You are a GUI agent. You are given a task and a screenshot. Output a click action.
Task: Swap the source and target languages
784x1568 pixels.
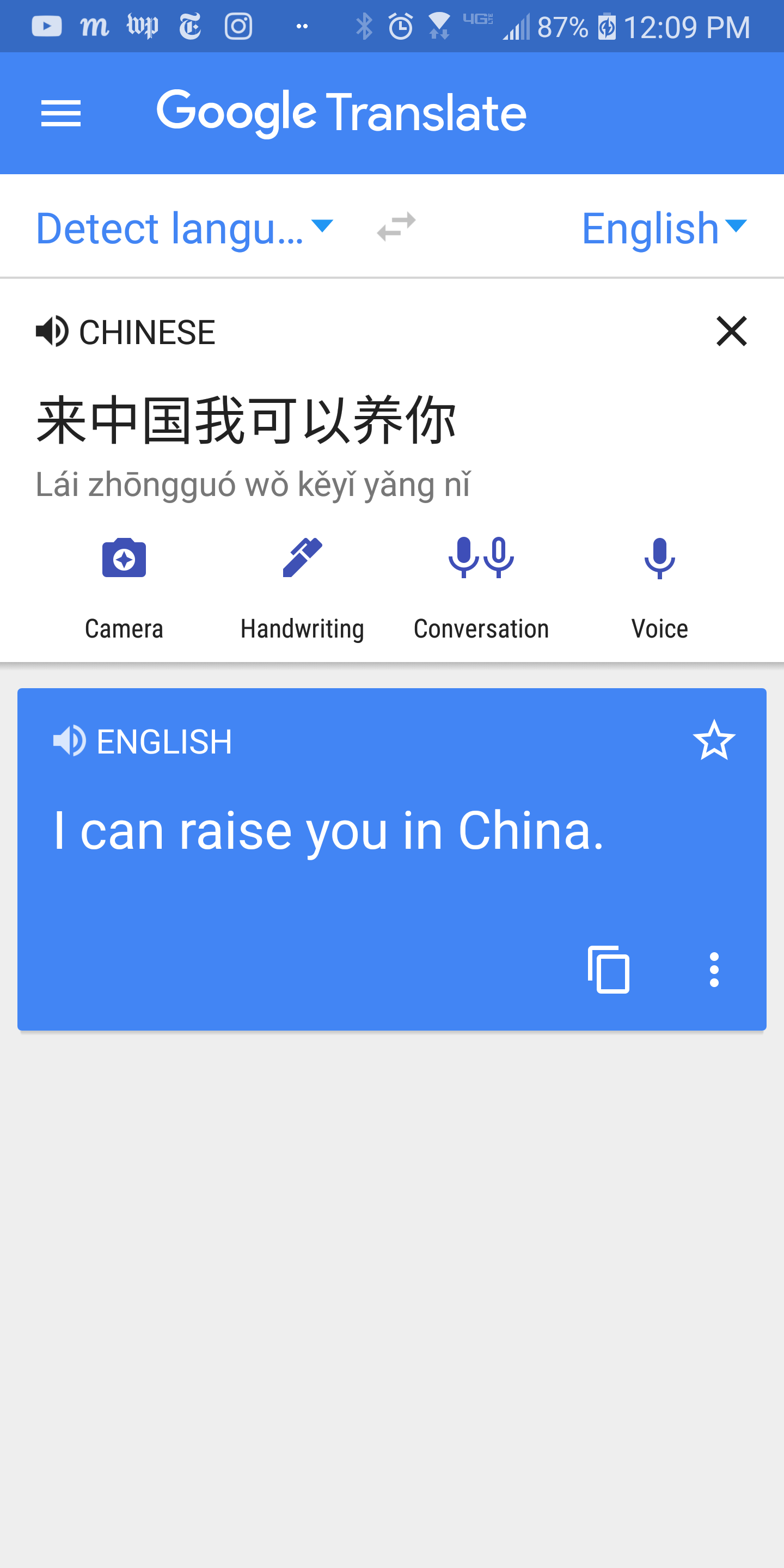pos(396,227)
